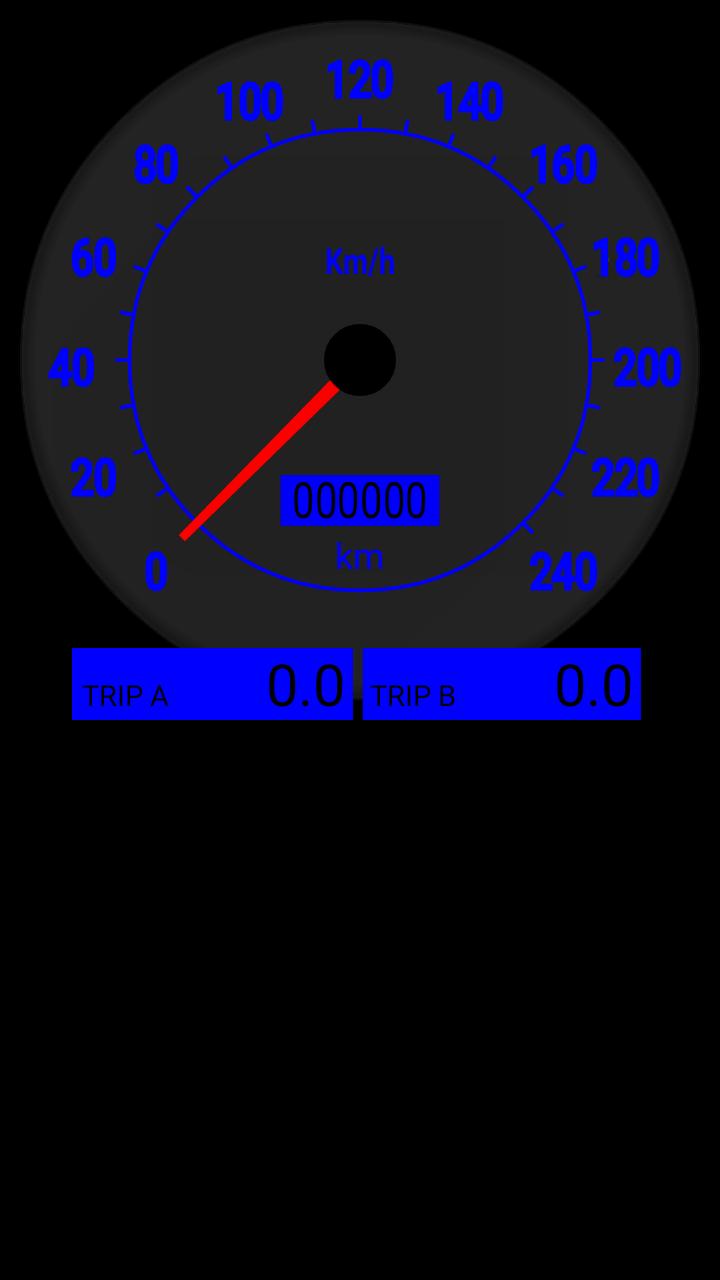Image resolution: width=720 pixels, height=1280 pixels.
Task: Tap the TRIP A counter
Action: coord(212,684)
